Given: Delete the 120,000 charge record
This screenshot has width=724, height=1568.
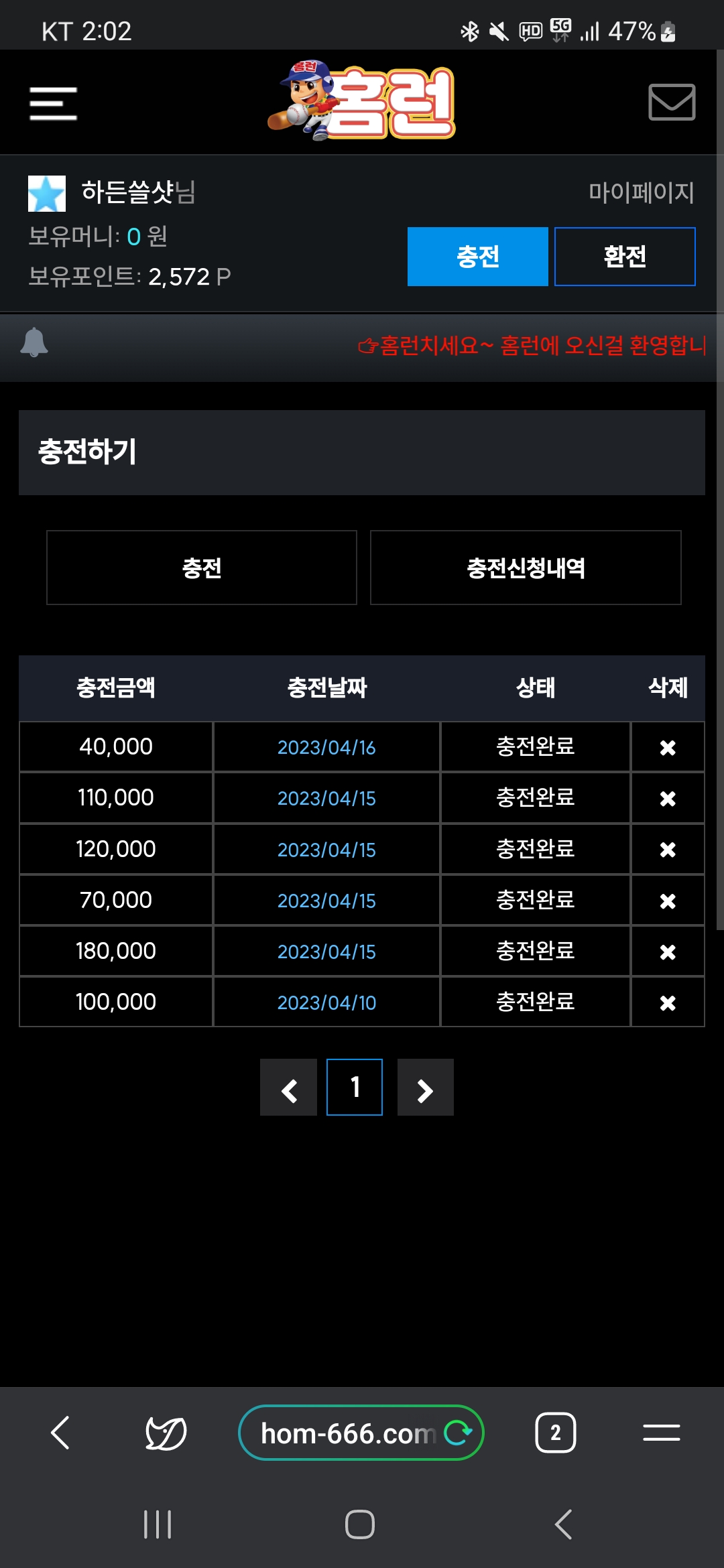Looking at the screenshot, I should point(668,850).
